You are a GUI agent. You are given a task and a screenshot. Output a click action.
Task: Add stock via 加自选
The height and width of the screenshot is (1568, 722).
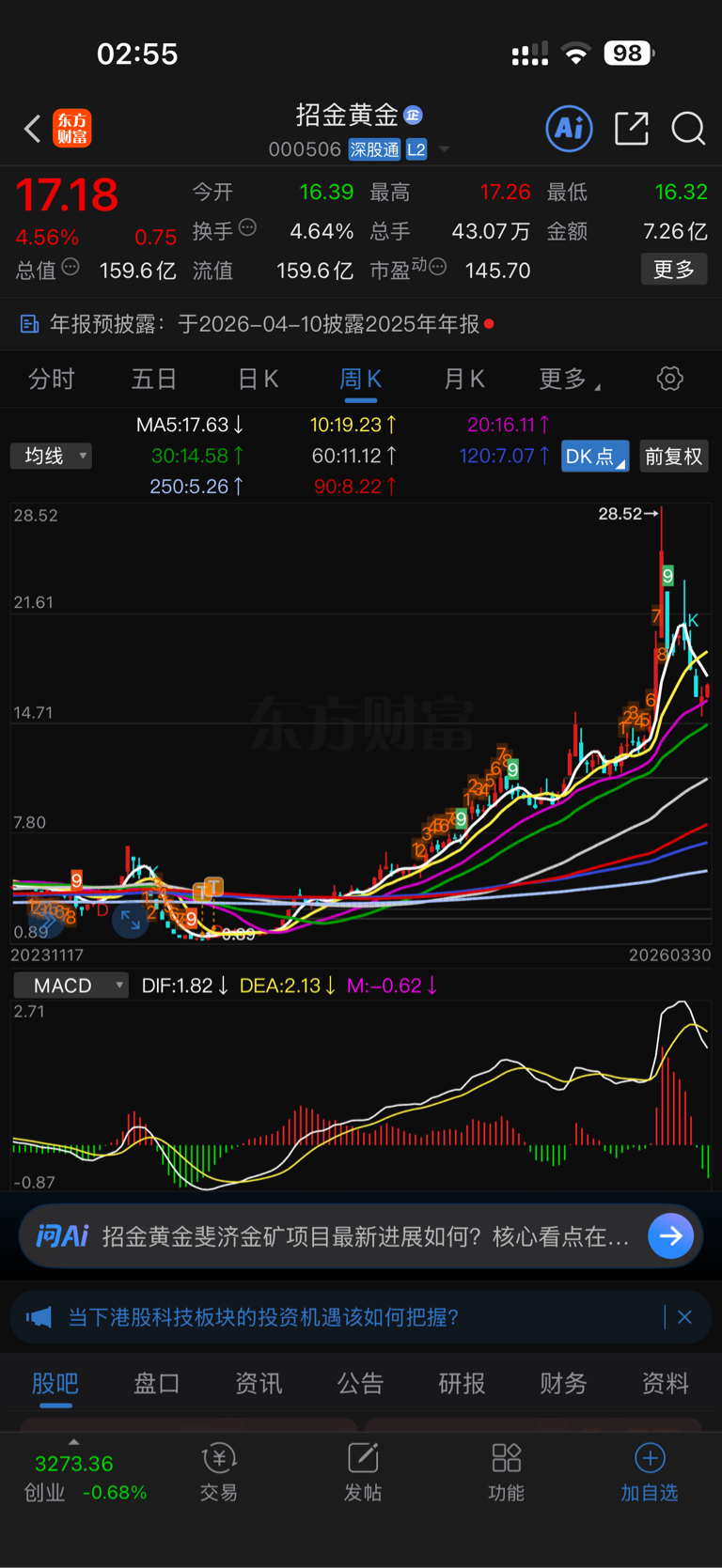649,1472
